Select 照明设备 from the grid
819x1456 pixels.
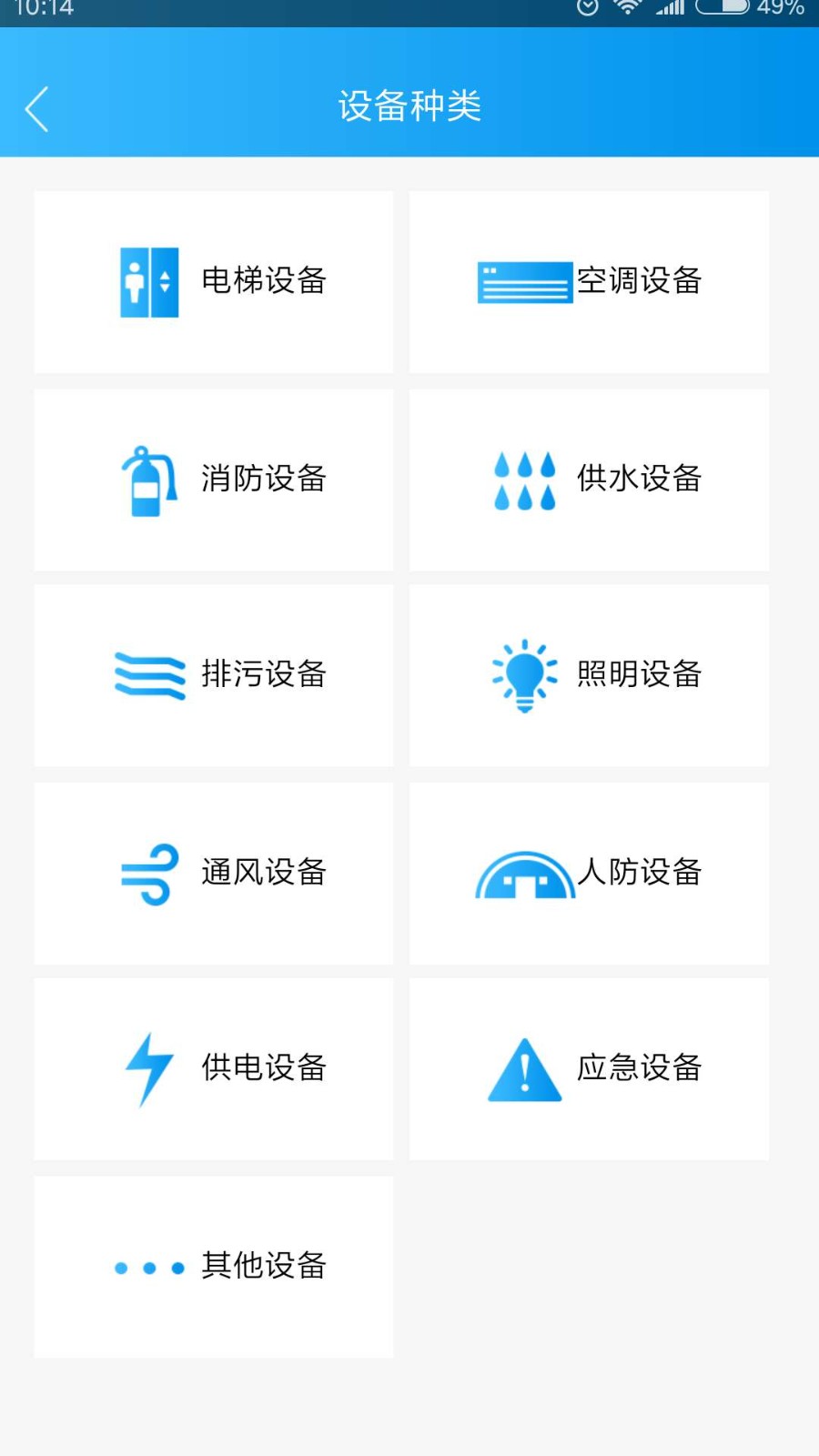pyautogui.click(x=589, y=675)
